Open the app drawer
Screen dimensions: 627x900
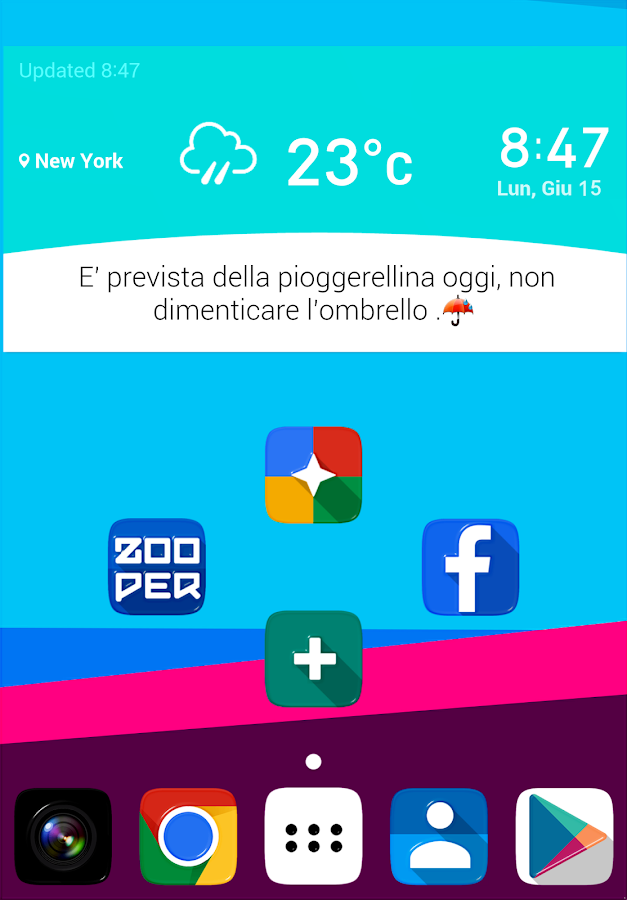pyautogui.click(x=313, y=837)
